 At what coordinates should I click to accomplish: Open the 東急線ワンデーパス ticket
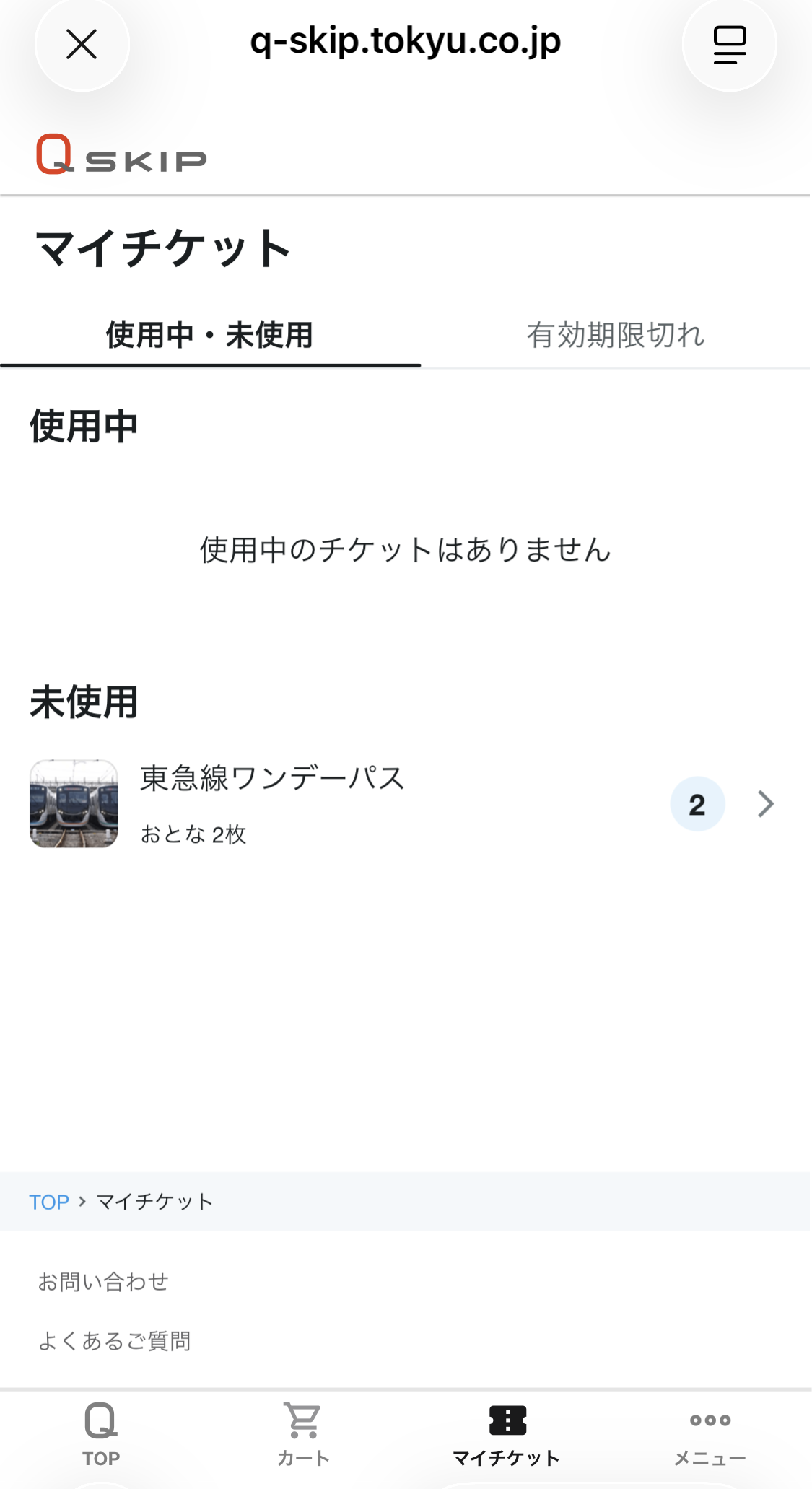click(x=404, y=804)
